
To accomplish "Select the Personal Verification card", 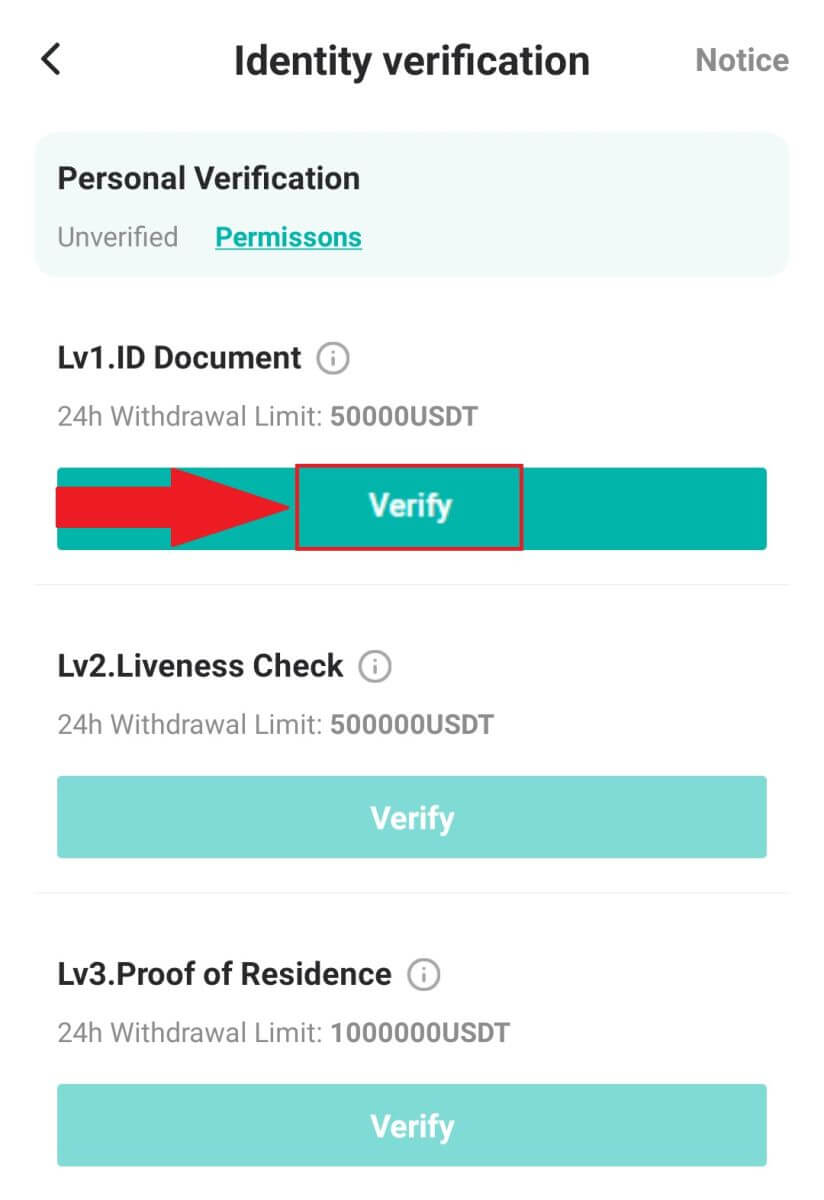I will point(411,204).
